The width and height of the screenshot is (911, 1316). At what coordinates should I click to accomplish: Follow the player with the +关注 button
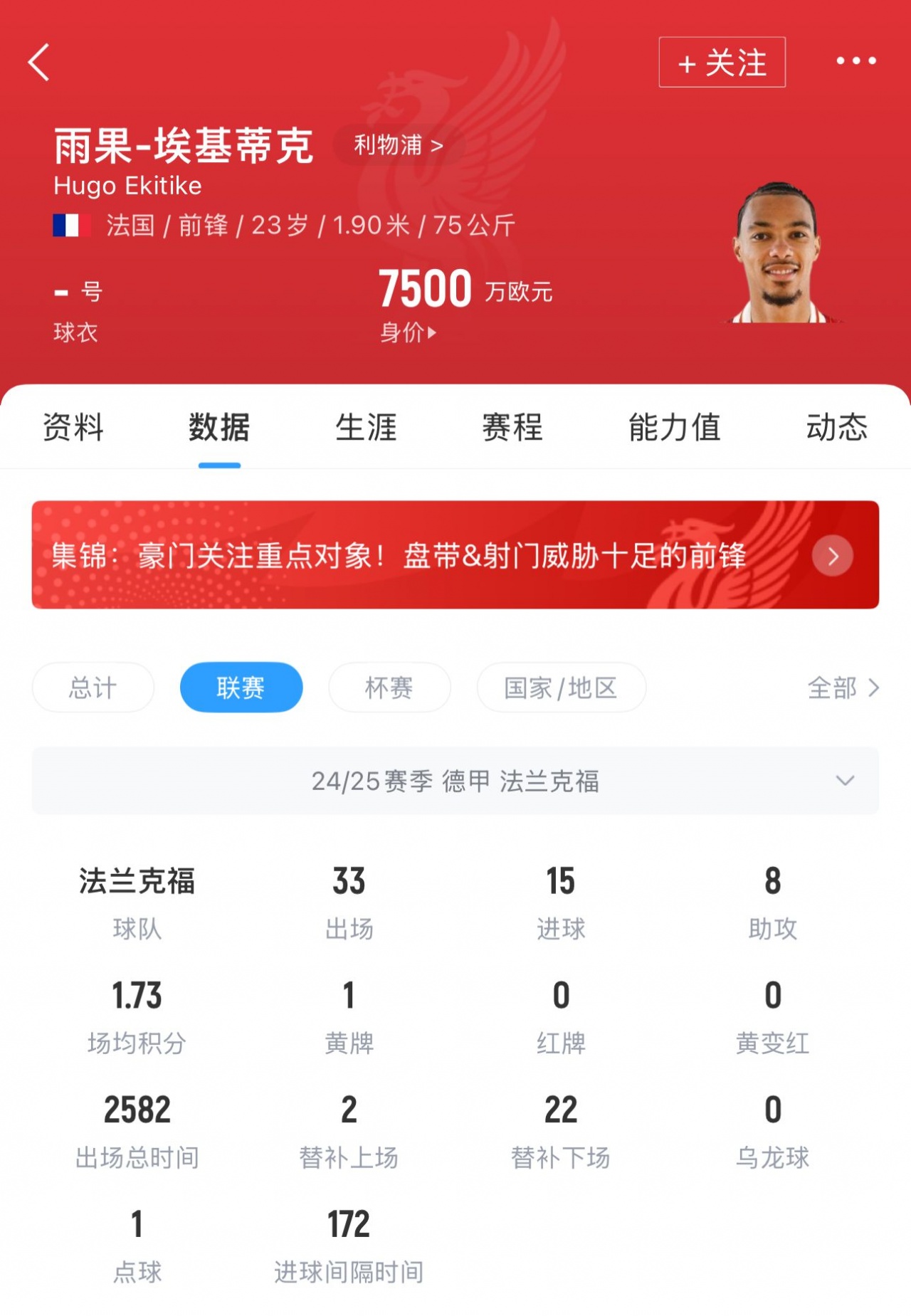pos(722,63)
